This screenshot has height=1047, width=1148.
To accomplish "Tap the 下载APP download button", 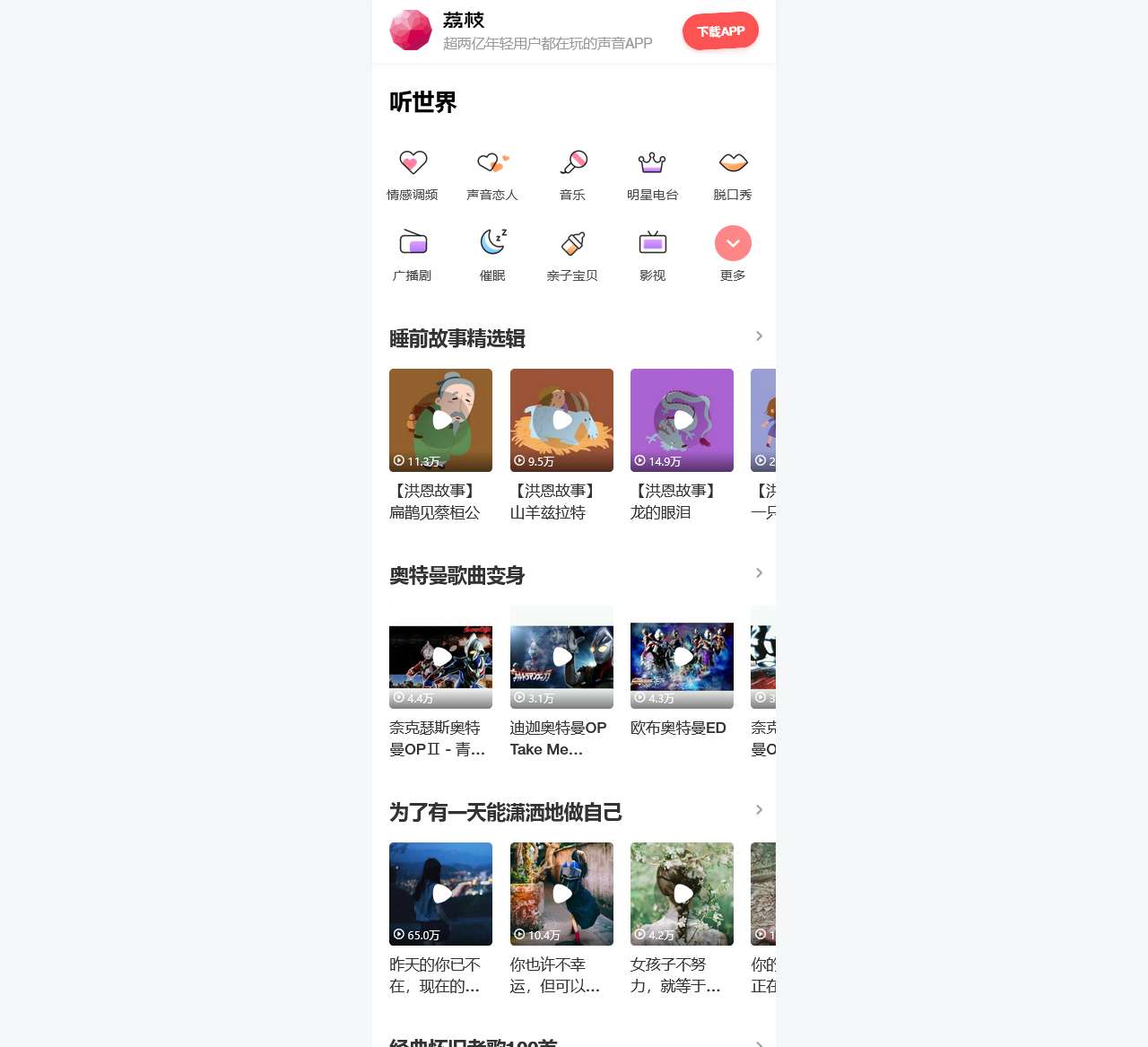I will (x=720, y=31).
